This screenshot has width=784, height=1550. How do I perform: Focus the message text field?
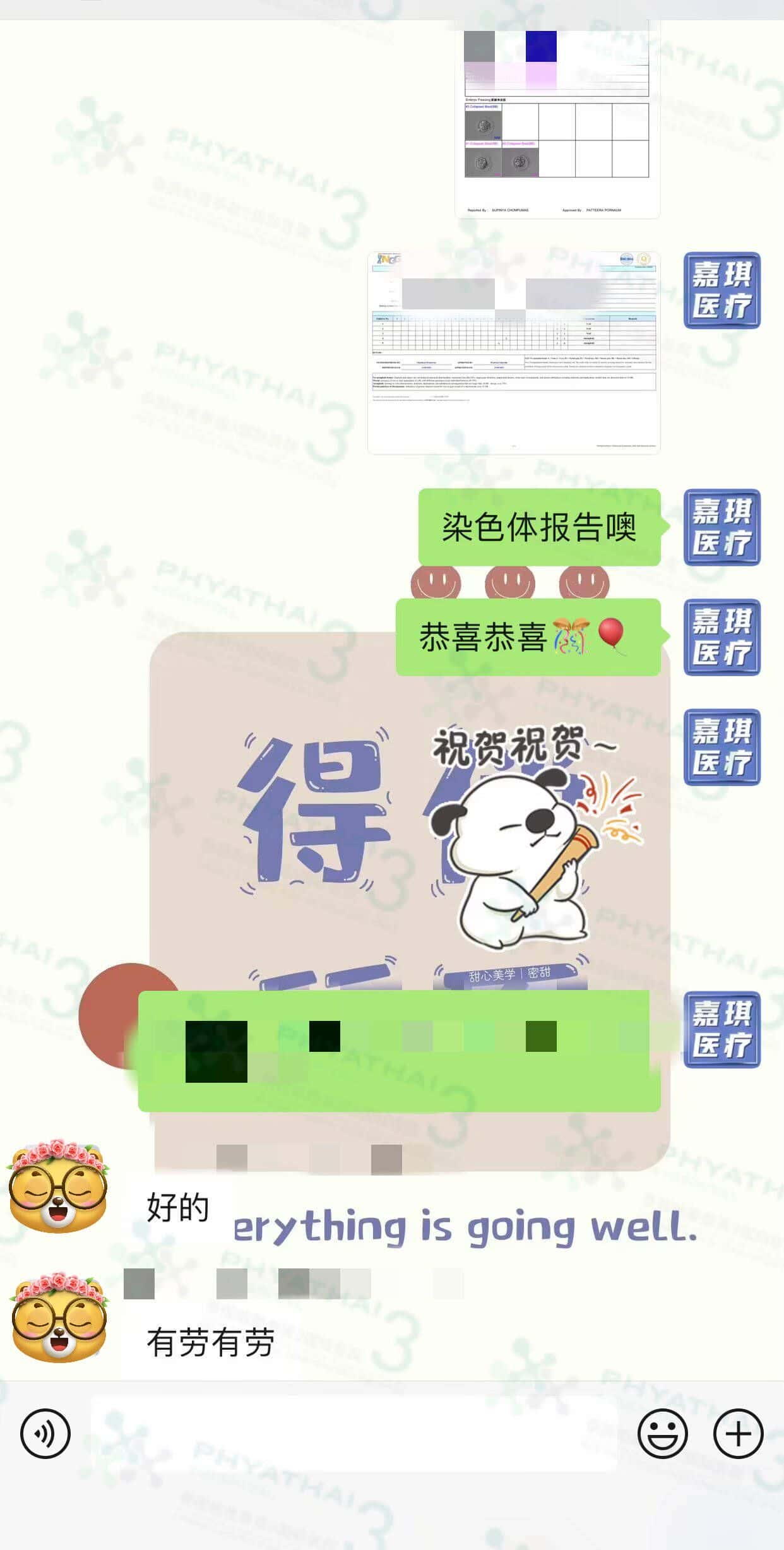tap(353, 1433)
